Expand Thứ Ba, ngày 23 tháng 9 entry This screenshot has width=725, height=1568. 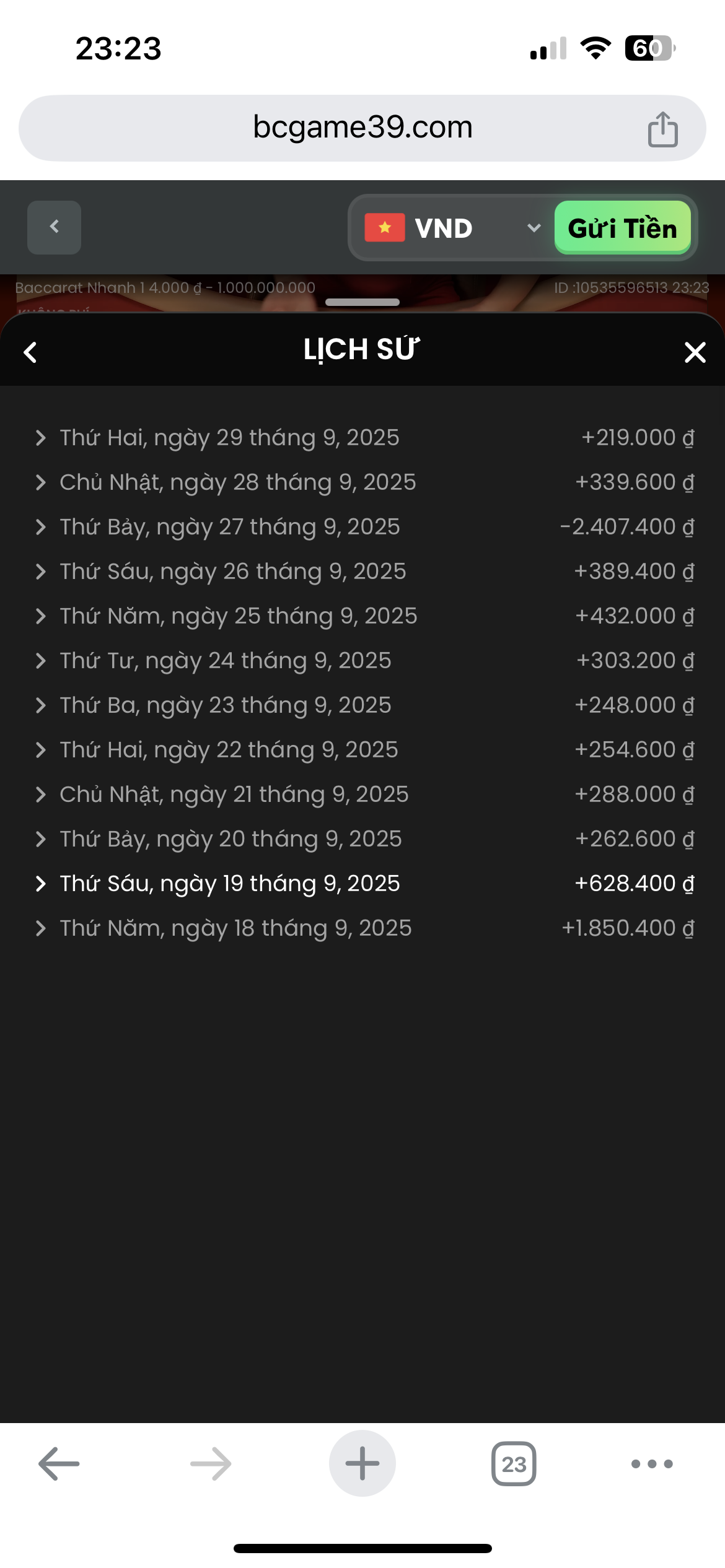[x=226, y=705]
